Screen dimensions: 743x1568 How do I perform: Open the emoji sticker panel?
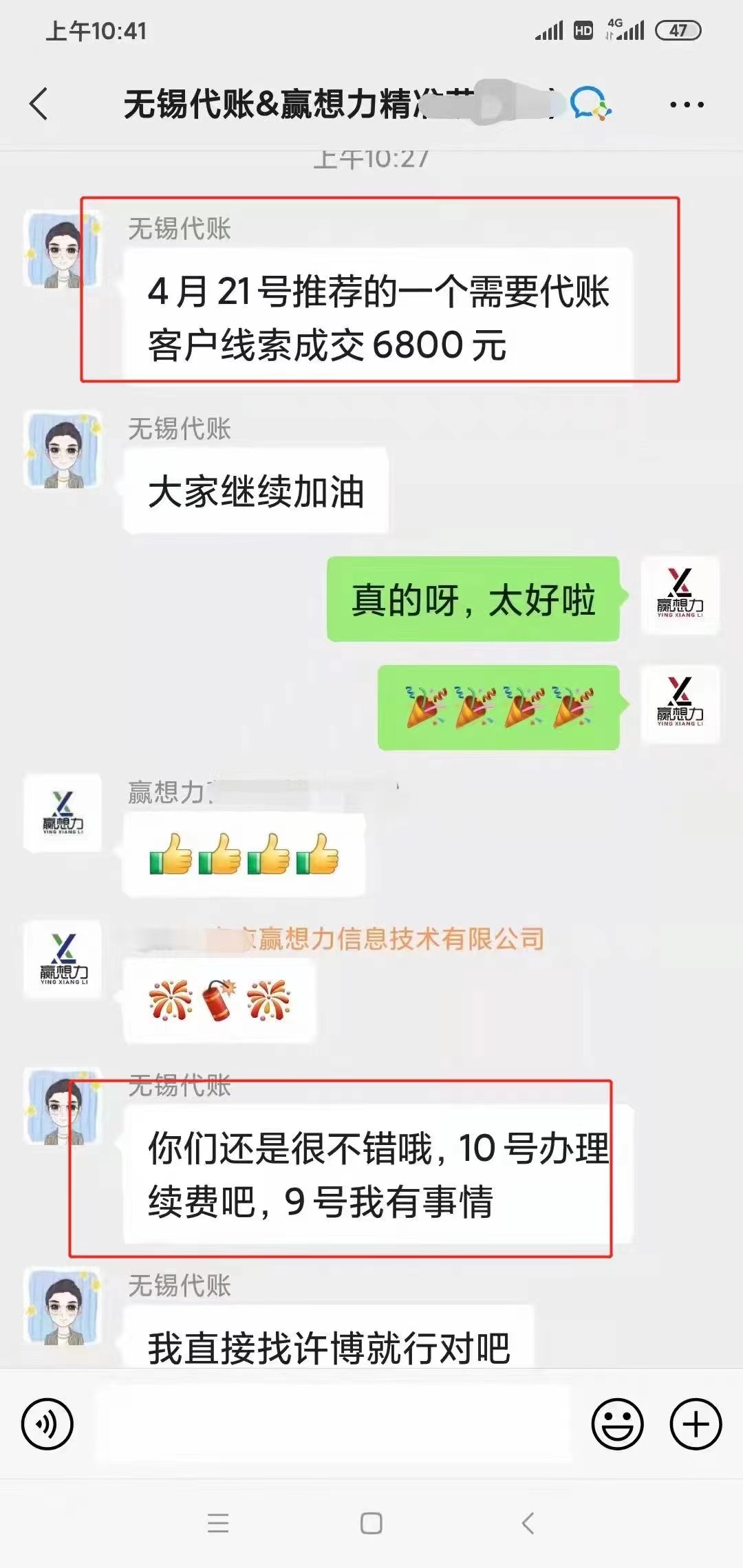click(617, 1424)
